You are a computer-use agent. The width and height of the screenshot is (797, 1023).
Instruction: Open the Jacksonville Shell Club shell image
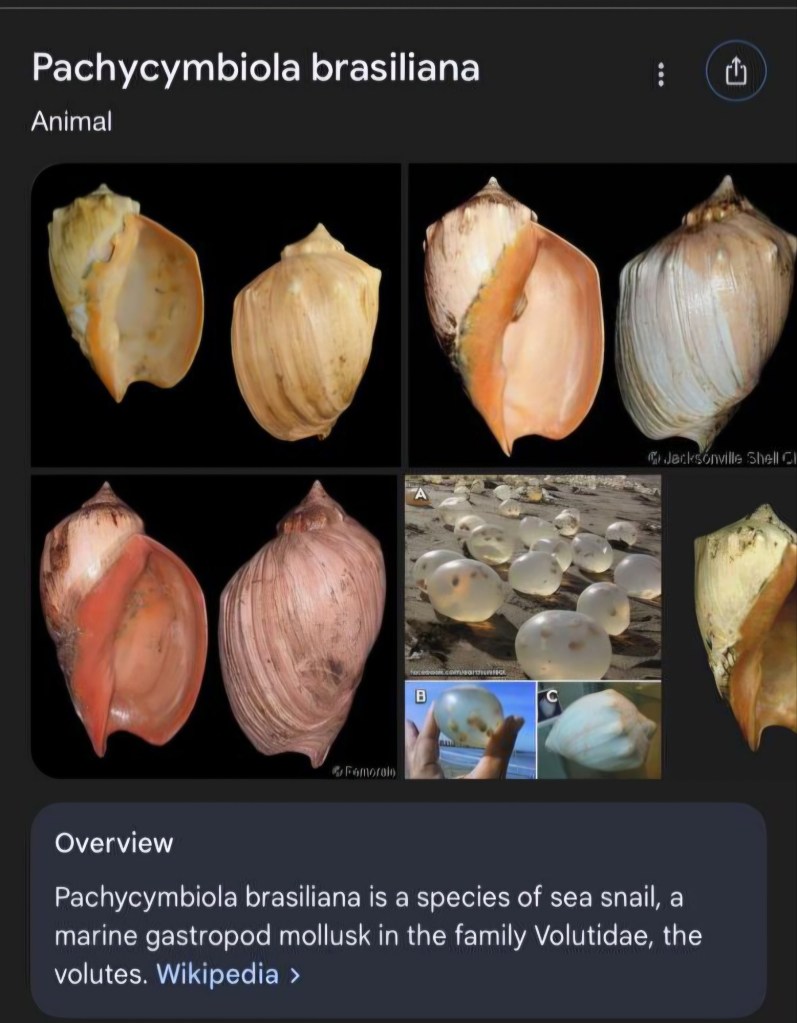603,315
